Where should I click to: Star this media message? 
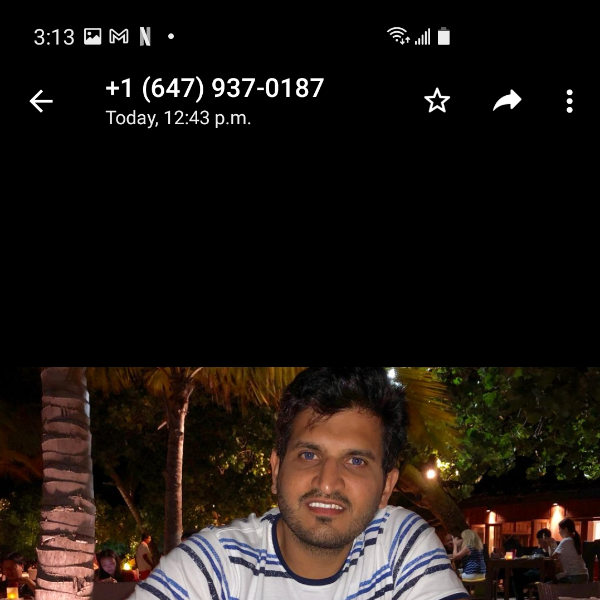[x=437, y=101]
